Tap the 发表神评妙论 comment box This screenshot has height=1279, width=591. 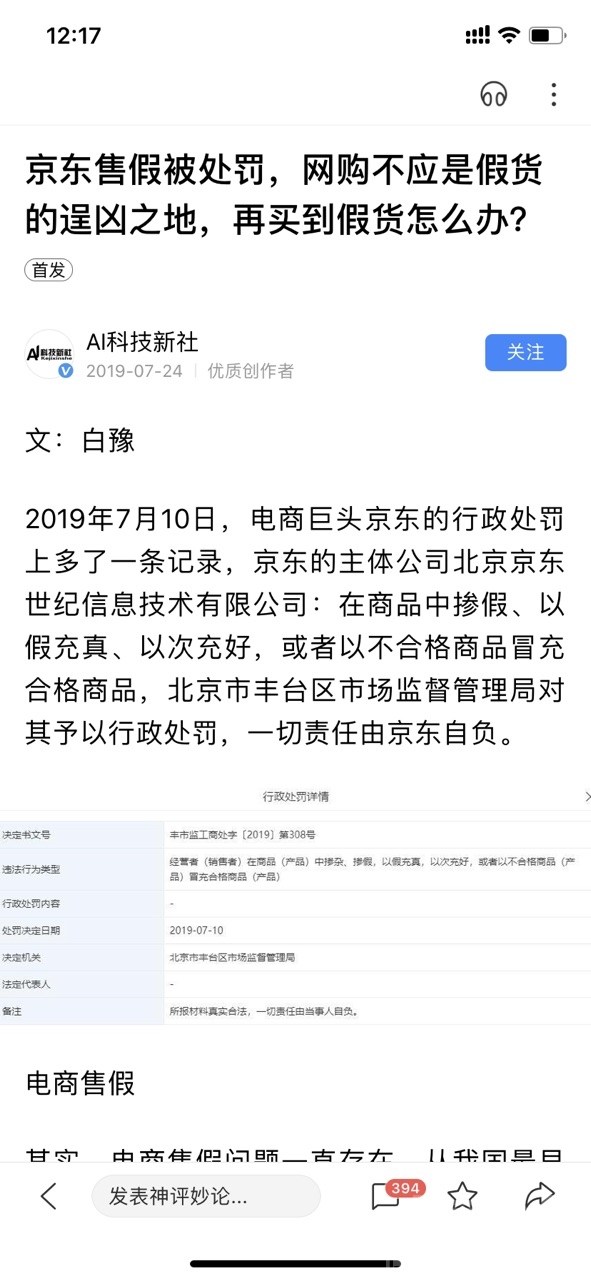point(206,1196)
